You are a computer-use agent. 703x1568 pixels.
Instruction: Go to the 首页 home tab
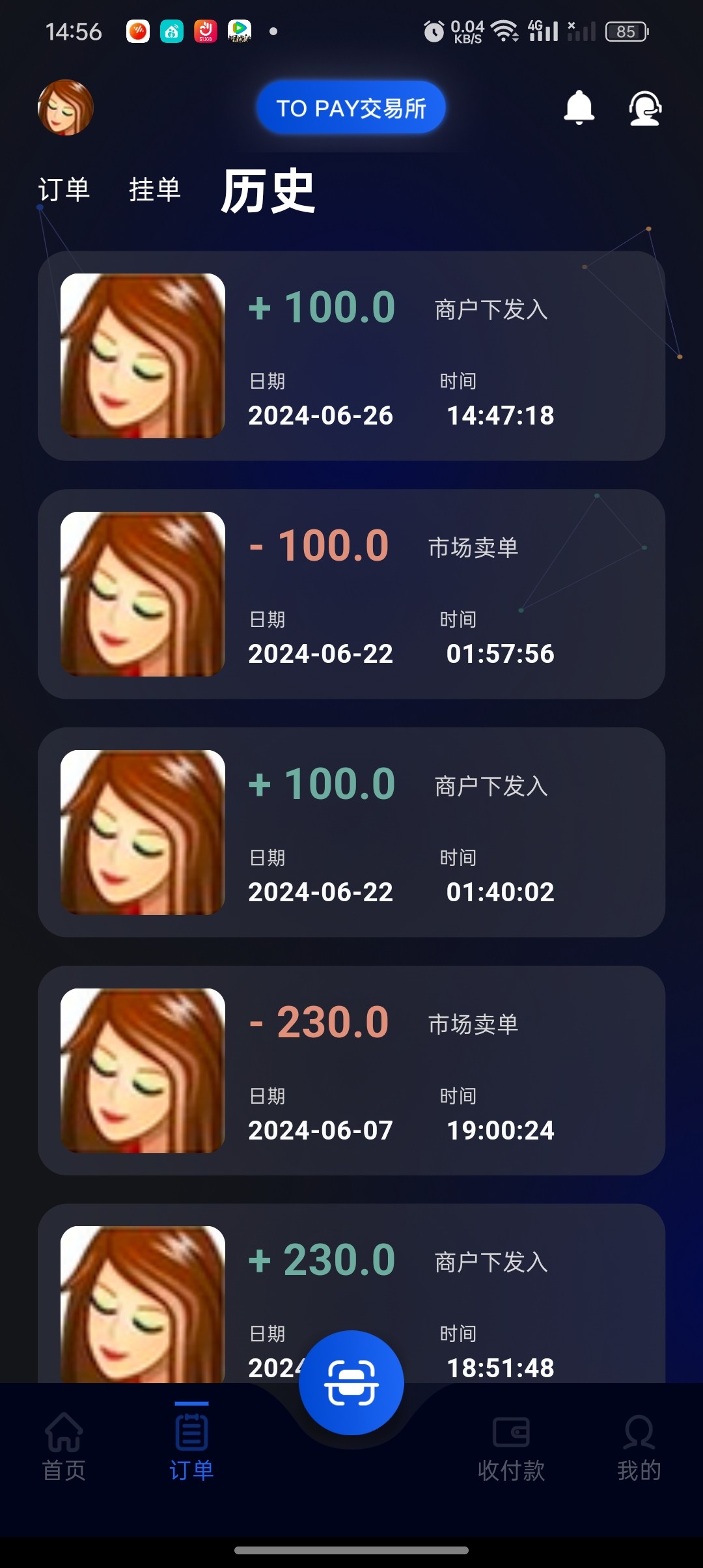click(x=64, y=1443)
